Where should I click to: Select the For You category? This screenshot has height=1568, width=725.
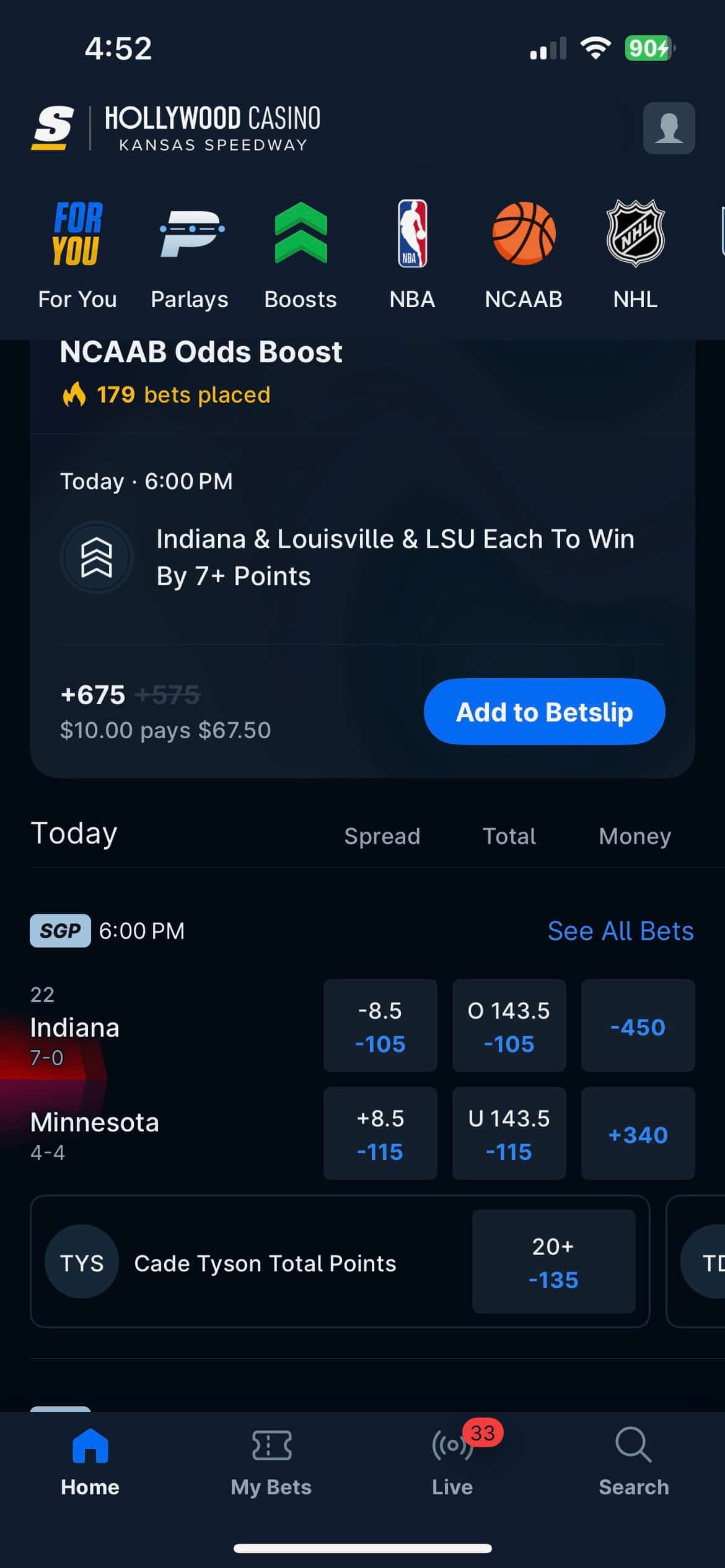point(77,255)
